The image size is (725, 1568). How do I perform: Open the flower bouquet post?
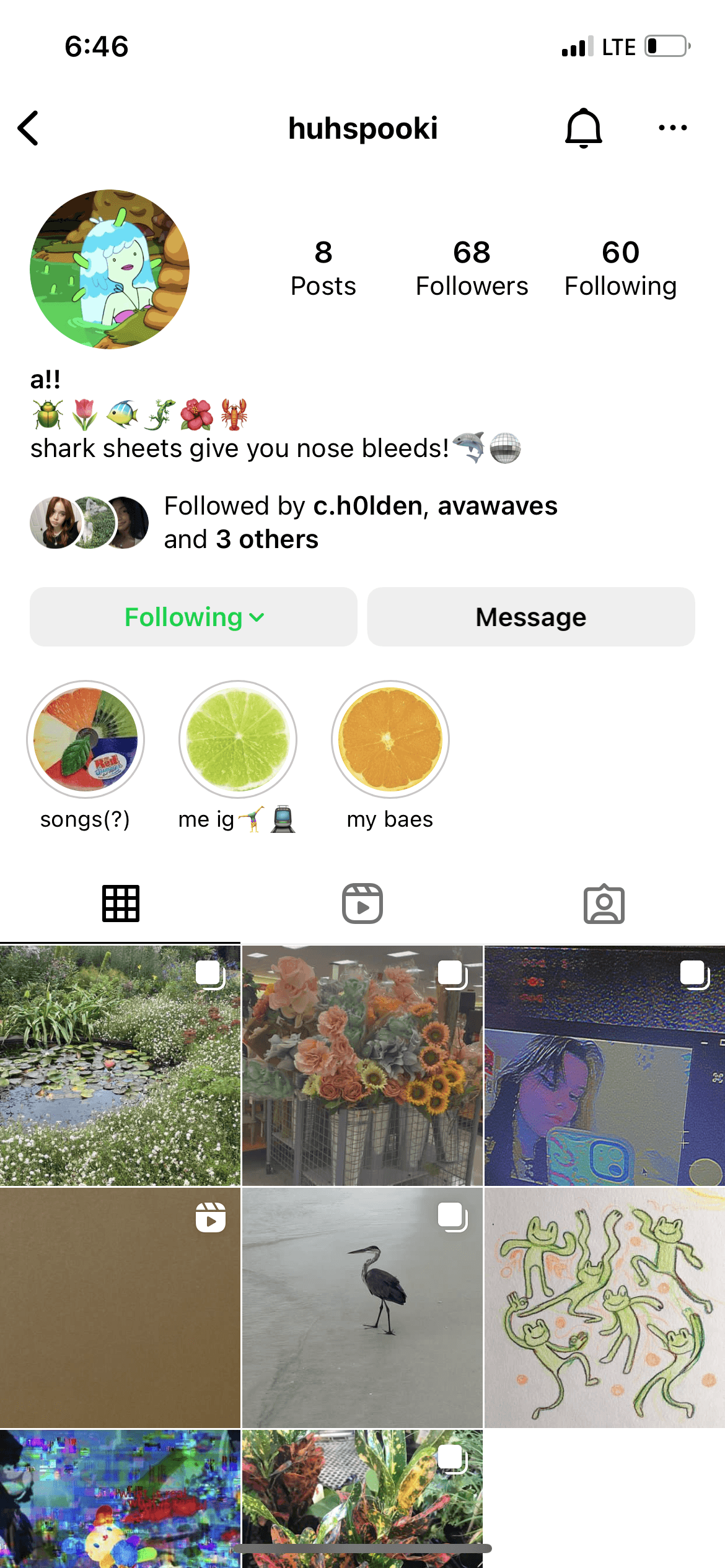click(362, 1066)
